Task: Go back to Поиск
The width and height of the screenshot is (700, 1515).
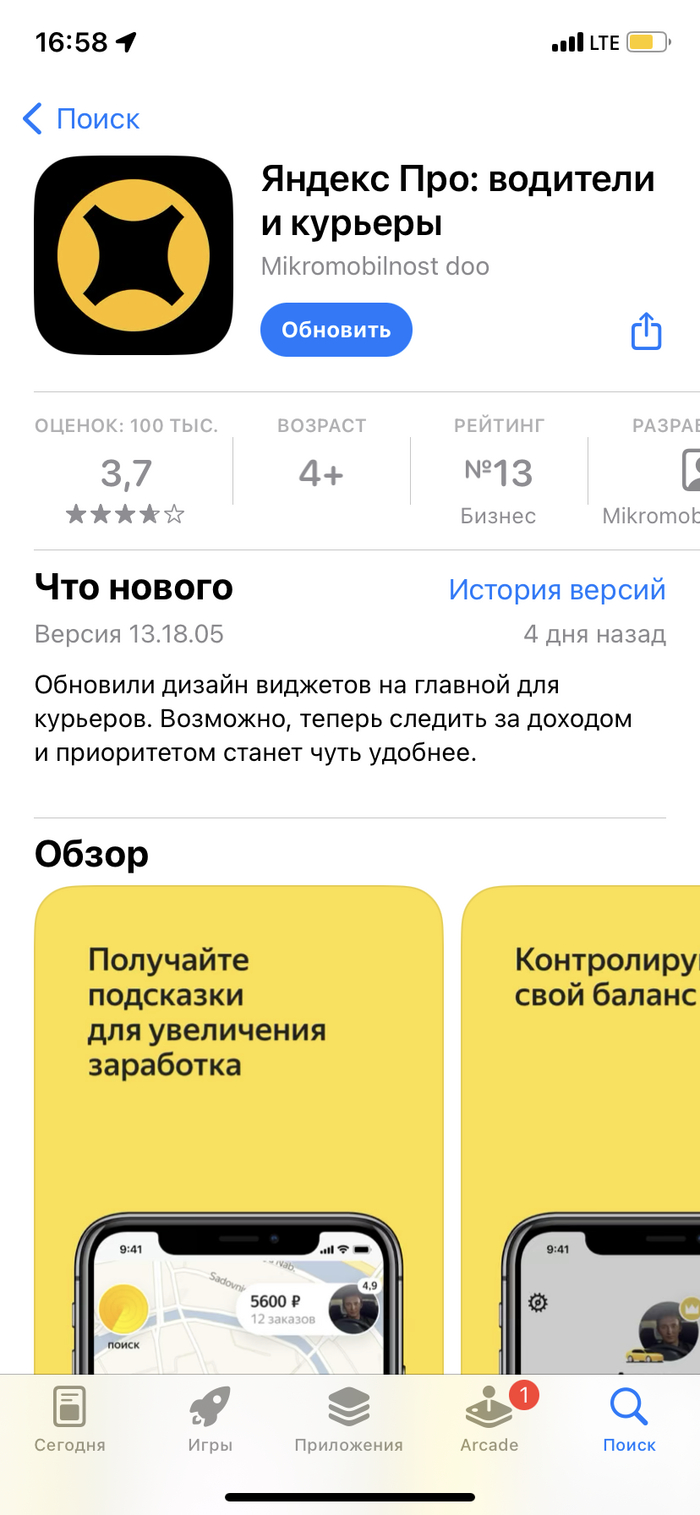Action: tap(80, 119)
